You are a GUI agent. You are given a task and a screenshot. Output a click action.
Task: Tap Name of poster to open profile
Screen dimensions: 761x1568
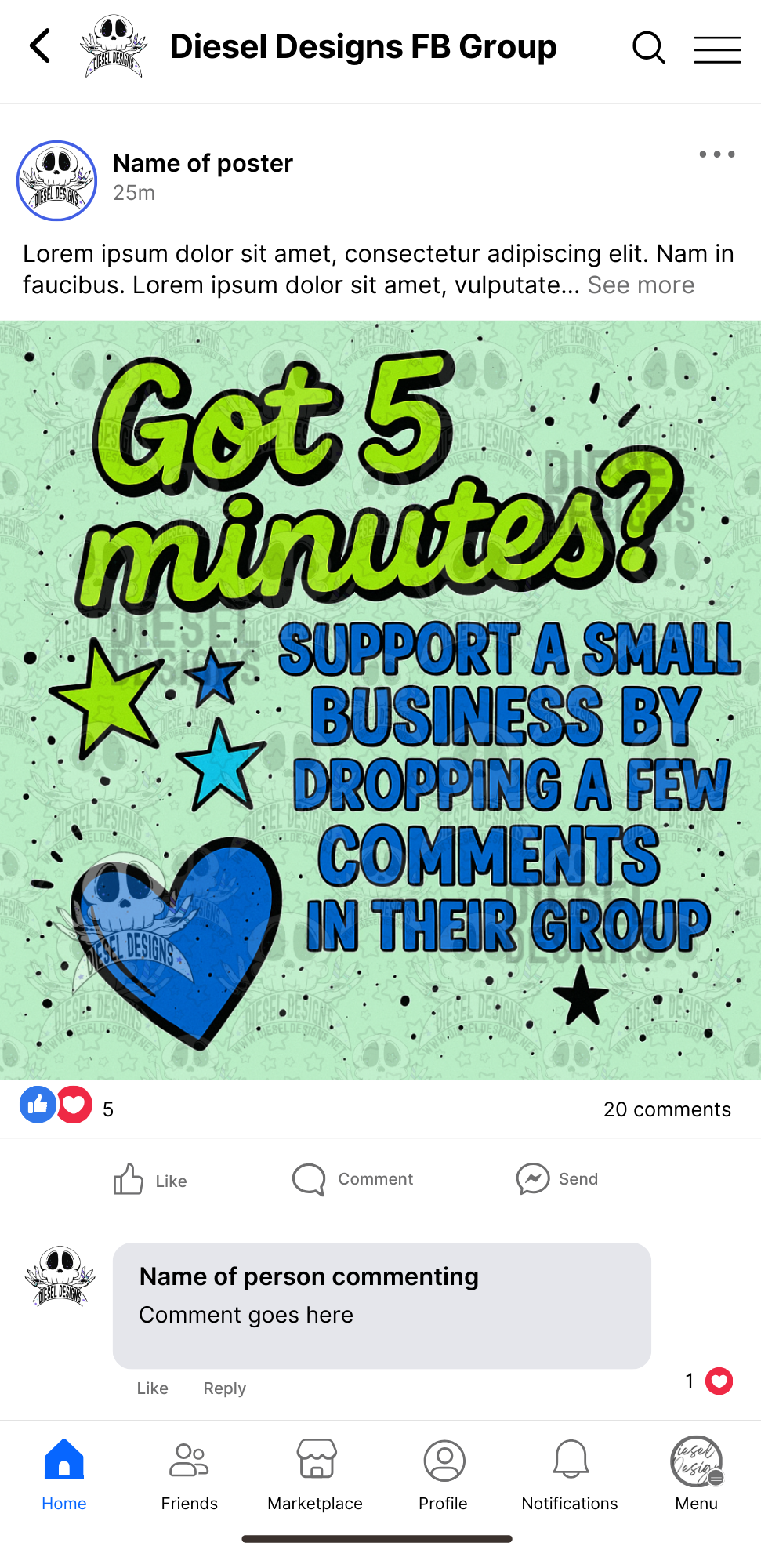pos(202,163)
